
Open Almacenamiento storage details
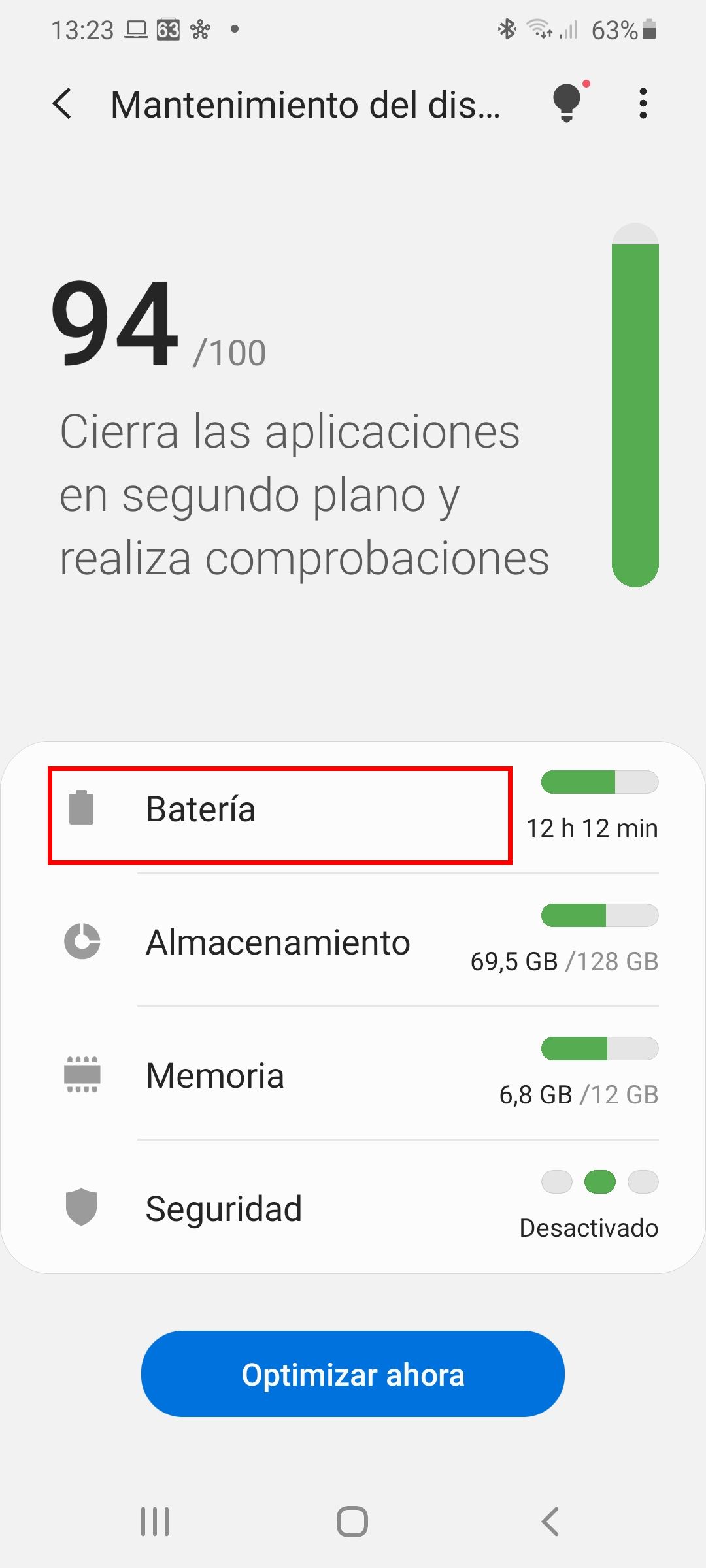(x=353, y=943)
